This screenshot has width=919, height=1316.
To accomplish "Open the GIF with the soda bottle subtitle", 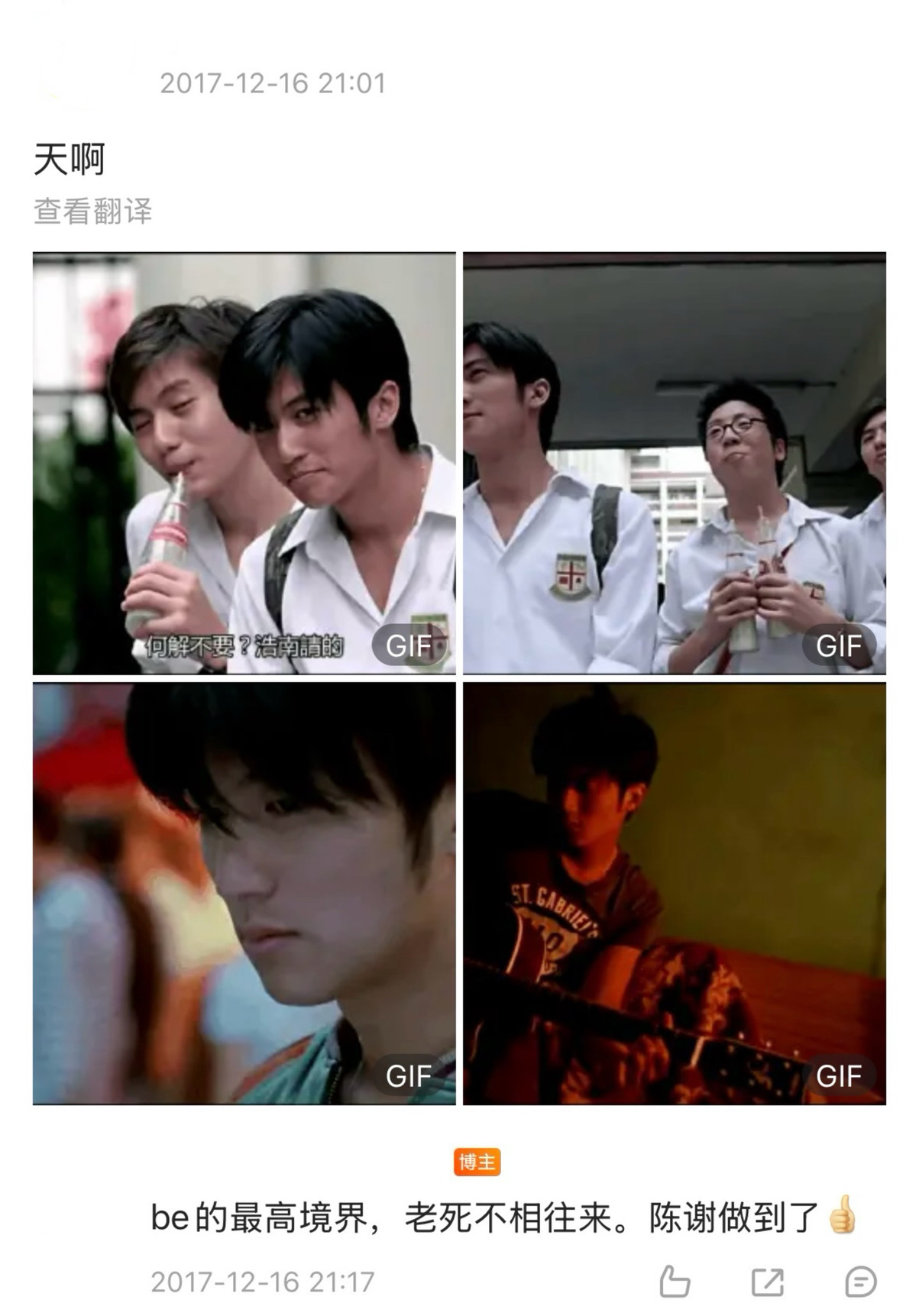I will (x=244, y=464).
